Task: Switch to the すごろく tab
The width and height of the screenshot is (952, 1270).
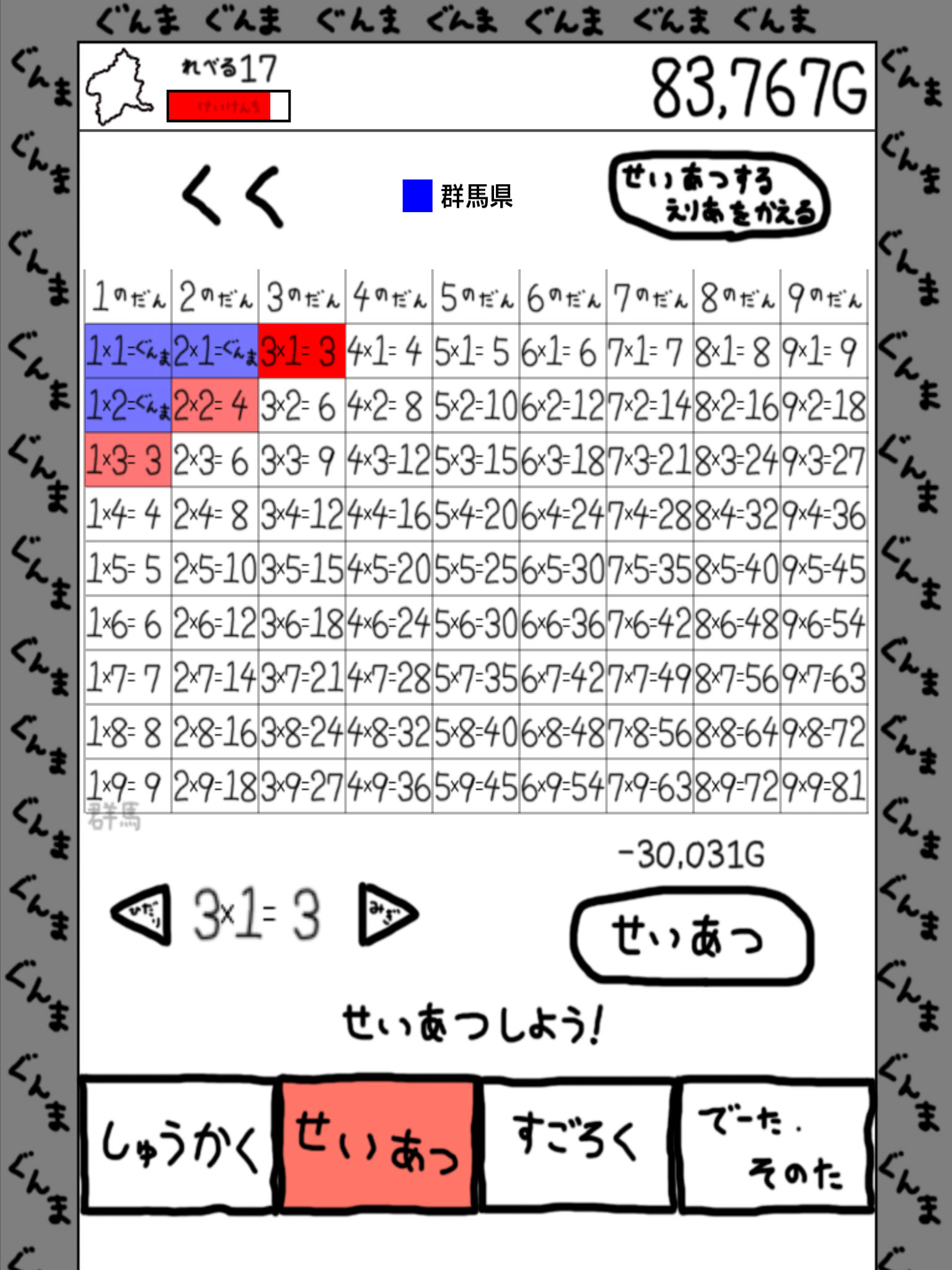Action: [576, 1146]
